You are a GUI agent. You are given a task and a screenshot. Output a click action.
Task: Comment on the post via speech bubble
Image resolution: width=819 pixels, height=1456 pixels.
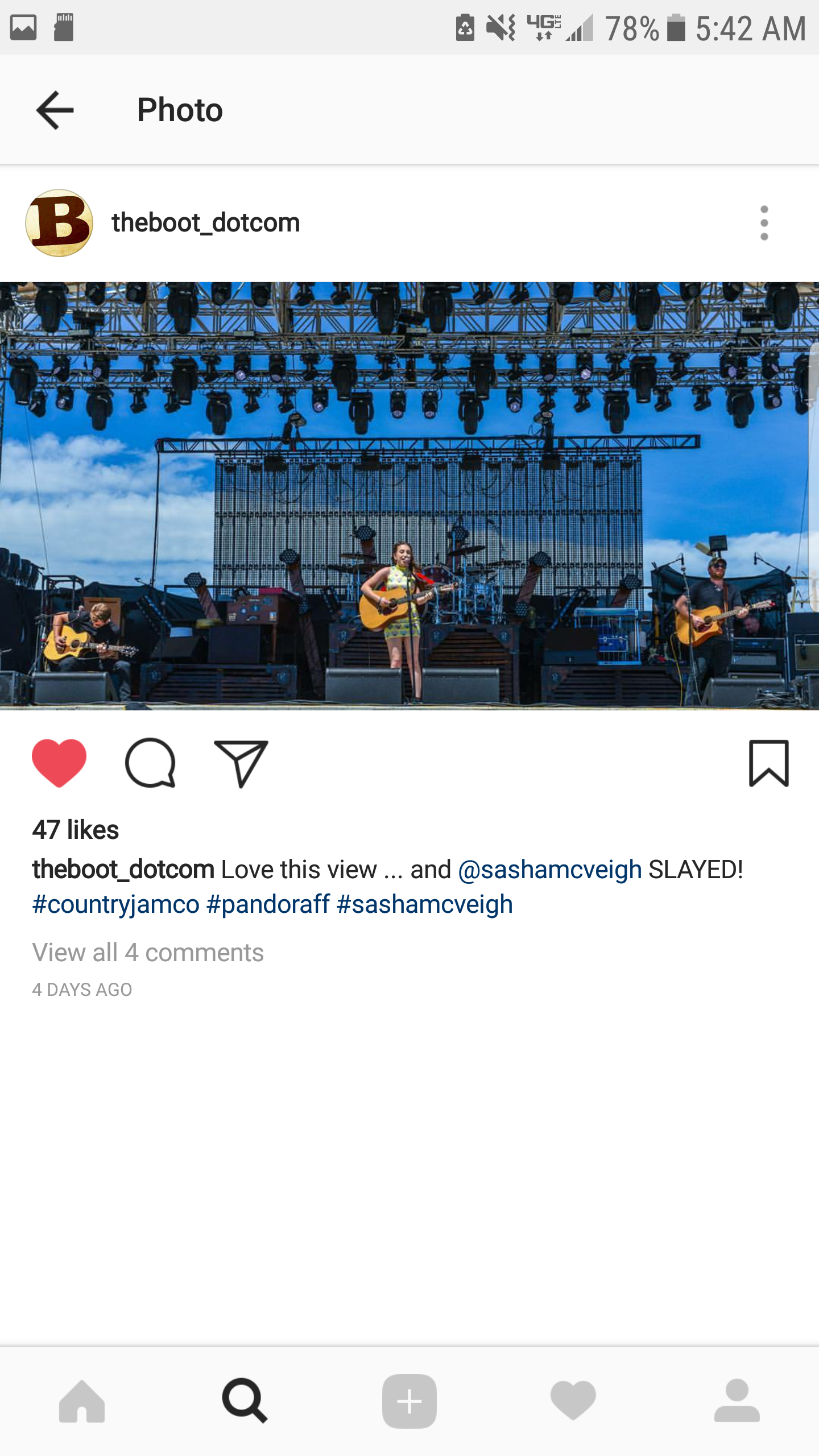coord(150,763)
